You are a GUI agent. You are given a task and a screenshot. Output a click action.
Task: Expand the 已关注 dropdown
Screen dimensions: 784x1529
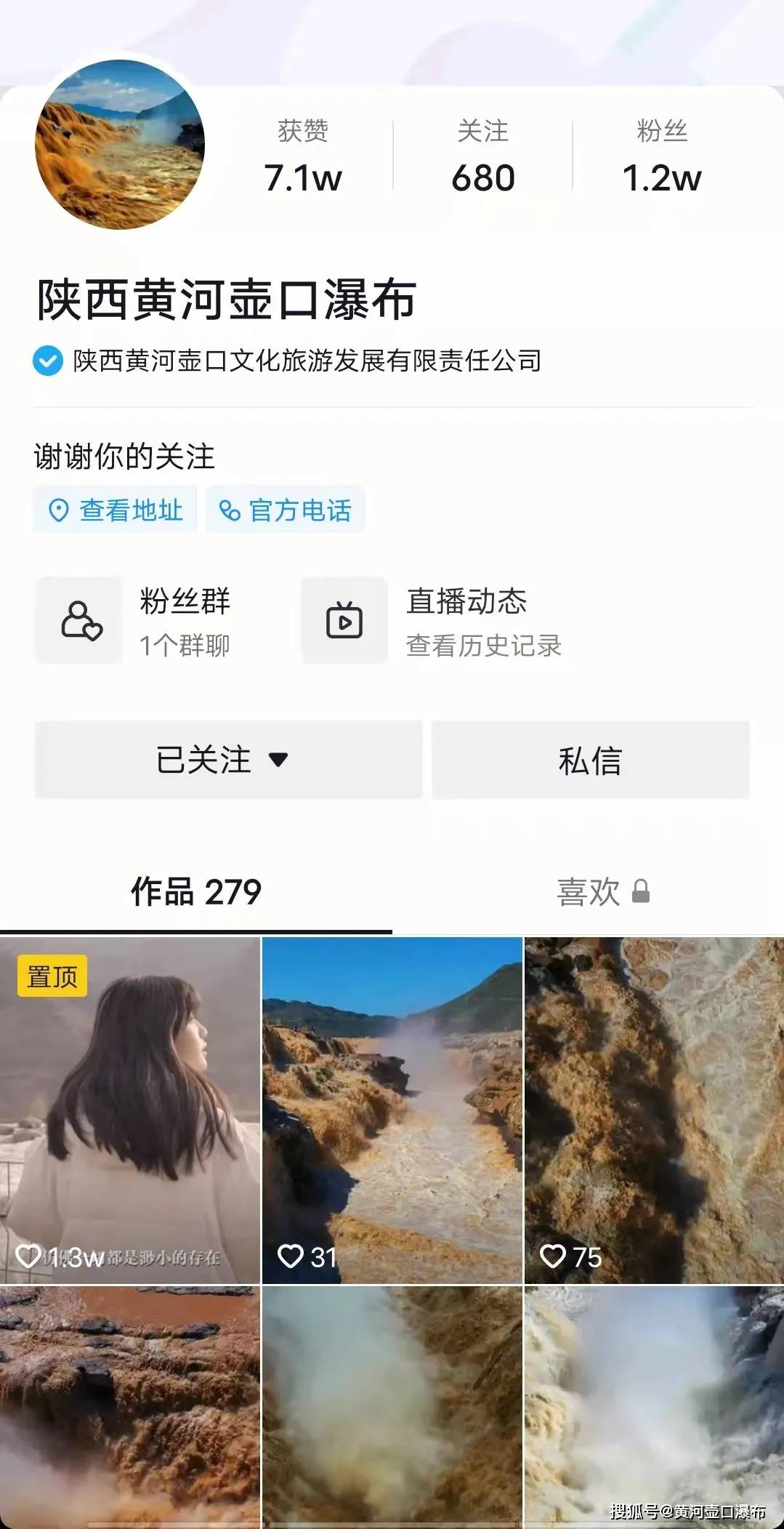(x=228, y=760)
